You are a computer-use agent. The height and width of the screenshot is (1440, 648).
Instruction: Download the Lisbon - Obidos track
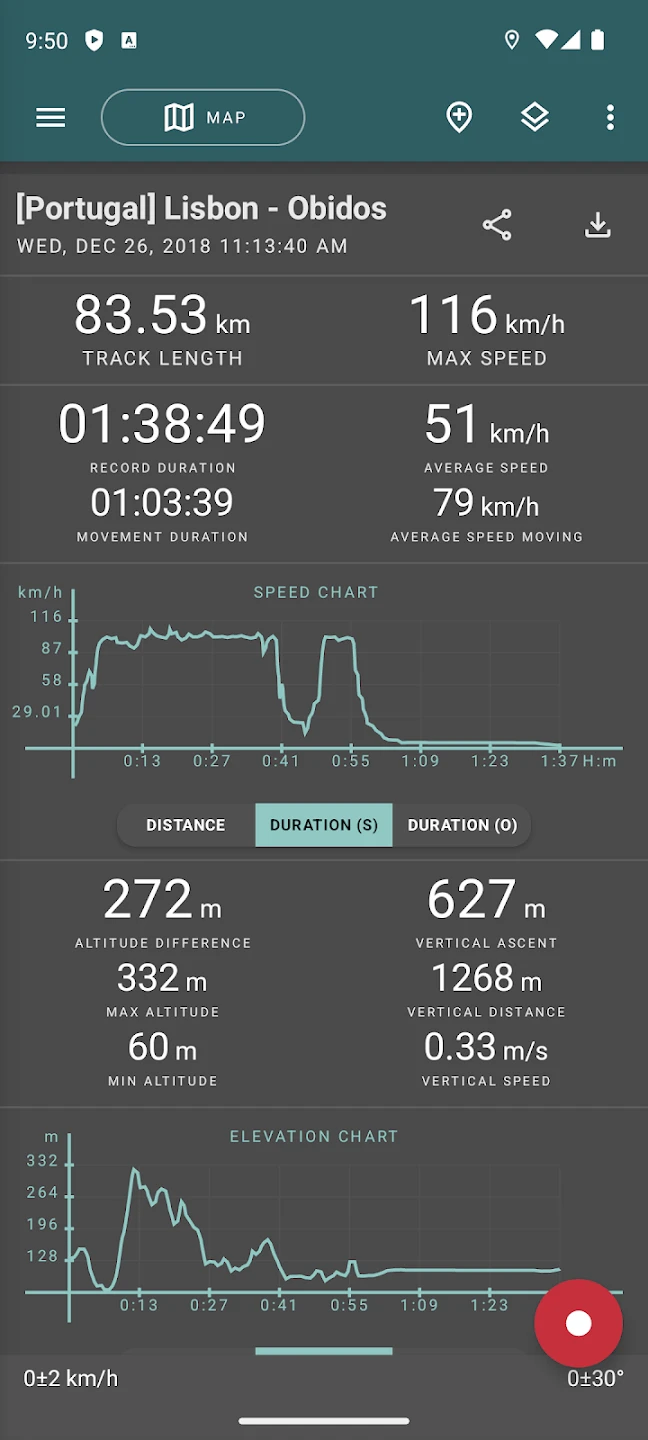coord(598,225)
